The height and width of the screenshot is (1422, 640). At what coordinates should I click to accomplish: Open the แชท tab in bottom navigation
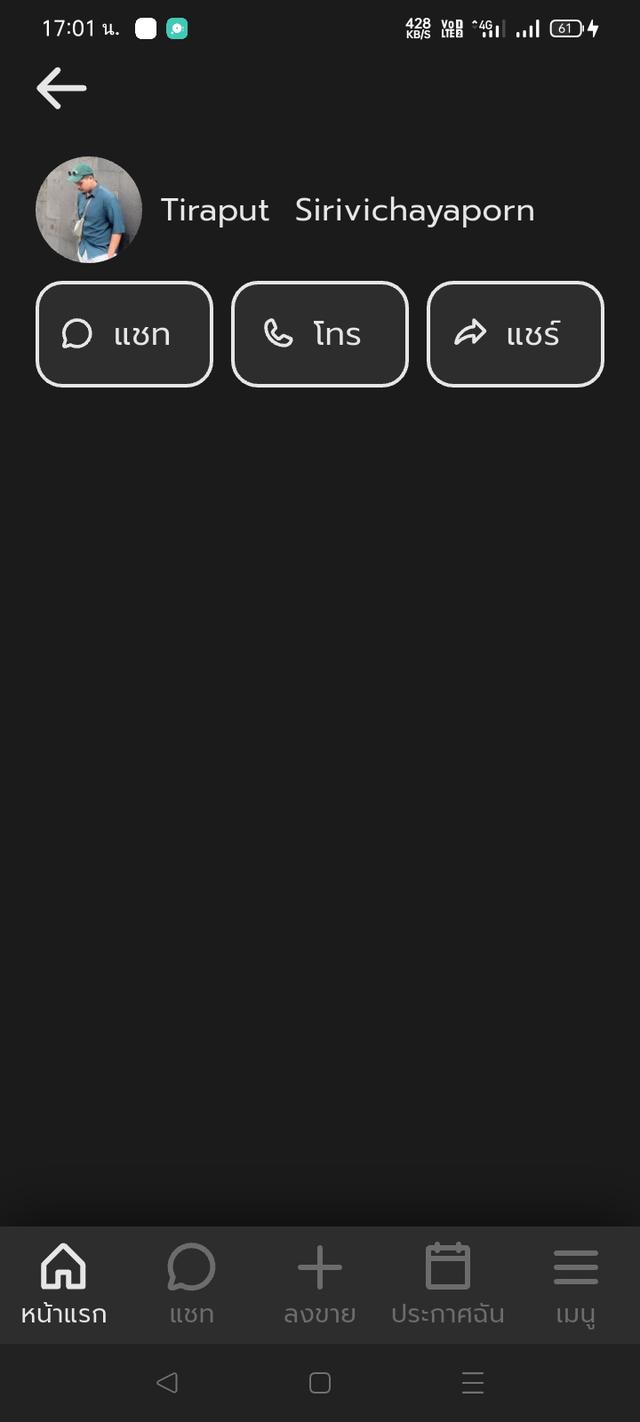(191, 1284)
